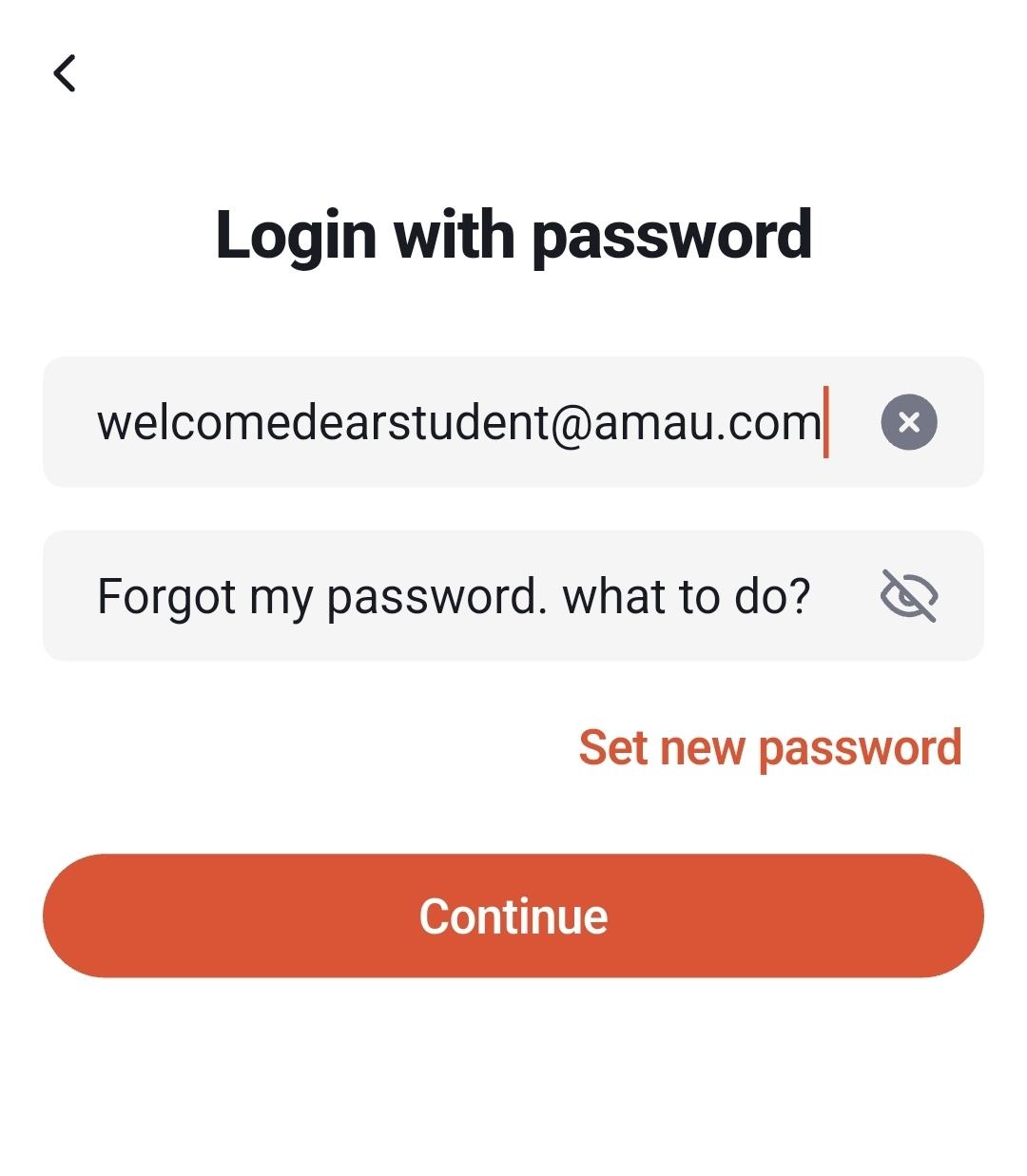The height and width of the screenshot is (1176, 1027).
Task: Toggle password visibility with the eye icon
Action: coord(908,596)
